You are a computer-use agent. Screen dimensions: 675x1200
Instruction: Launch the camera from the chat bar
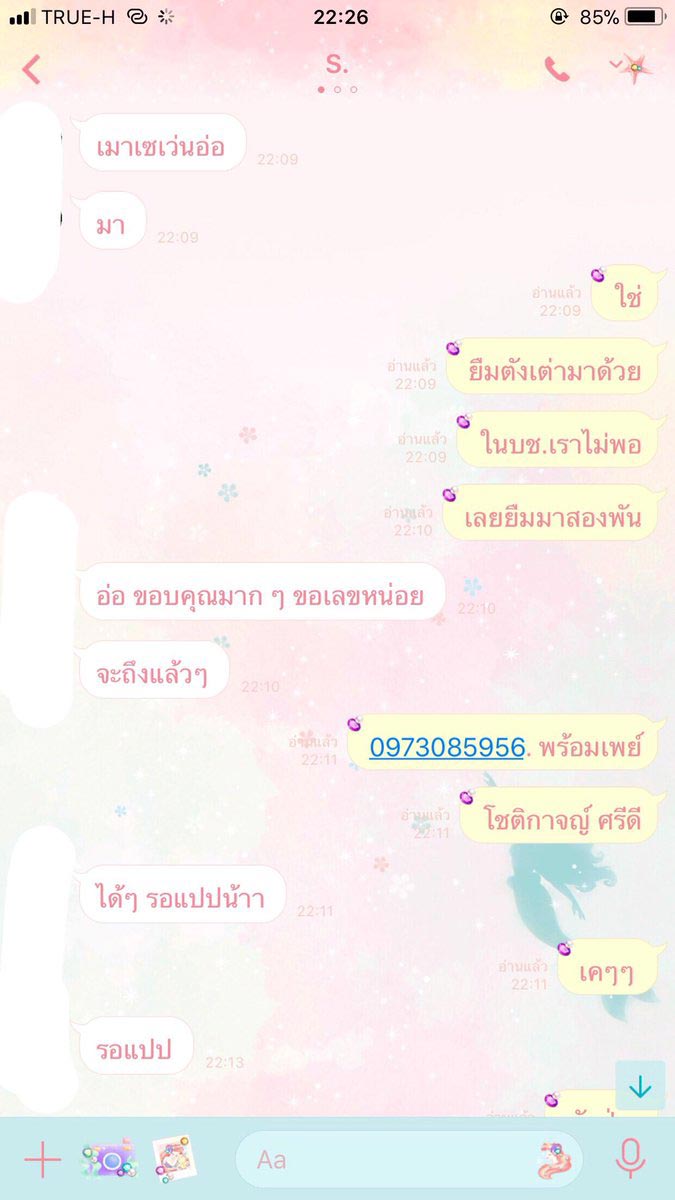point(108,1160)
